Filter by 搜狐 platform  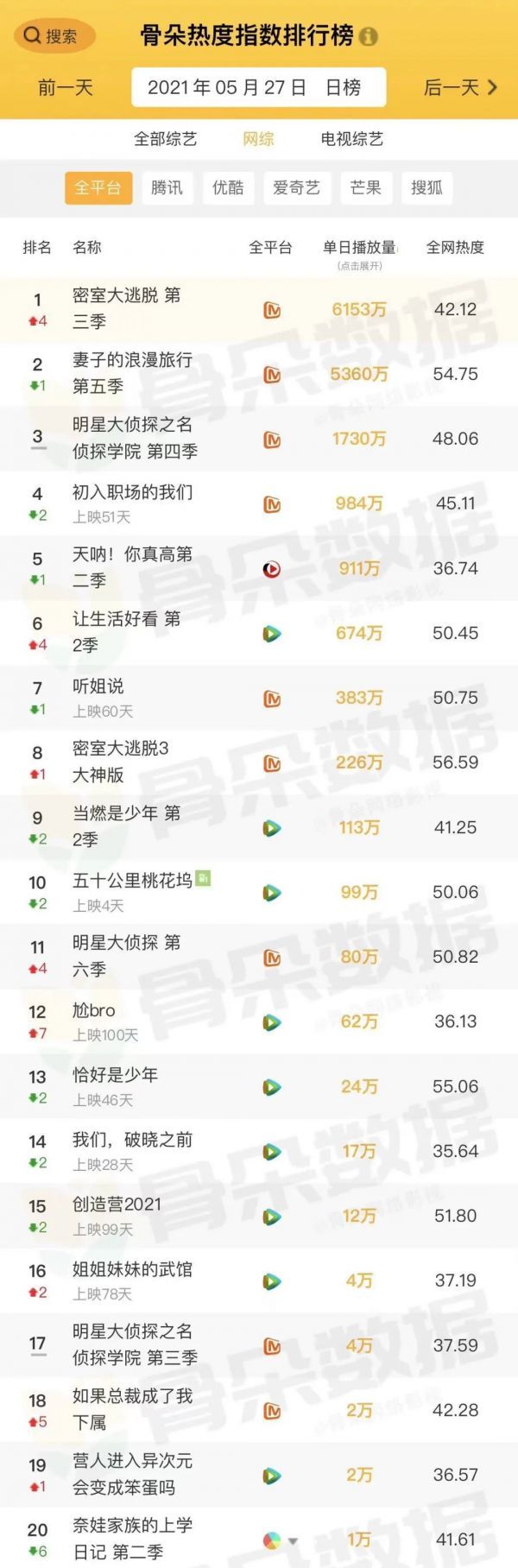(426, 187)
